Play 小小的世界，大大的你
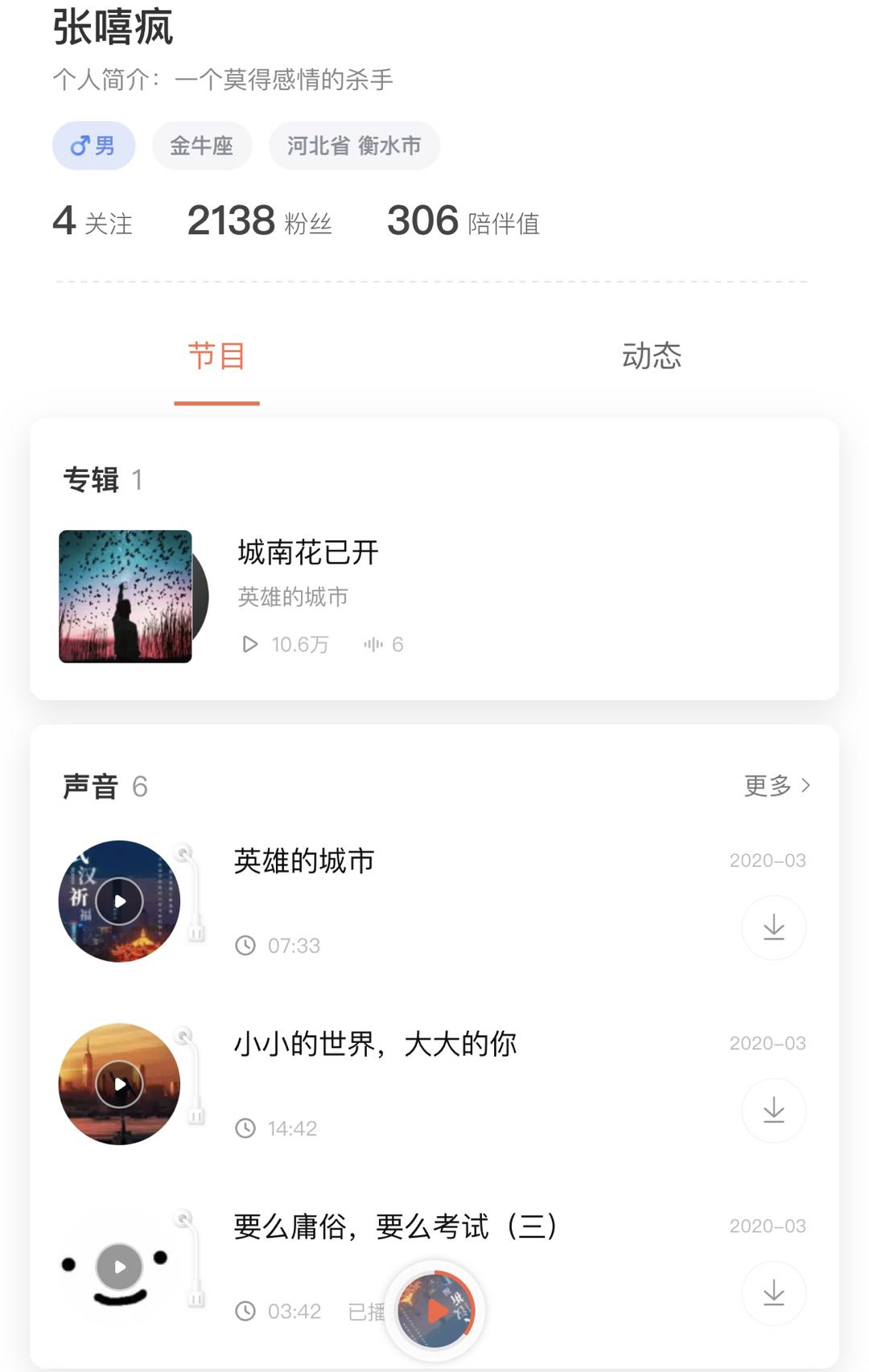 pos(120,1084)
